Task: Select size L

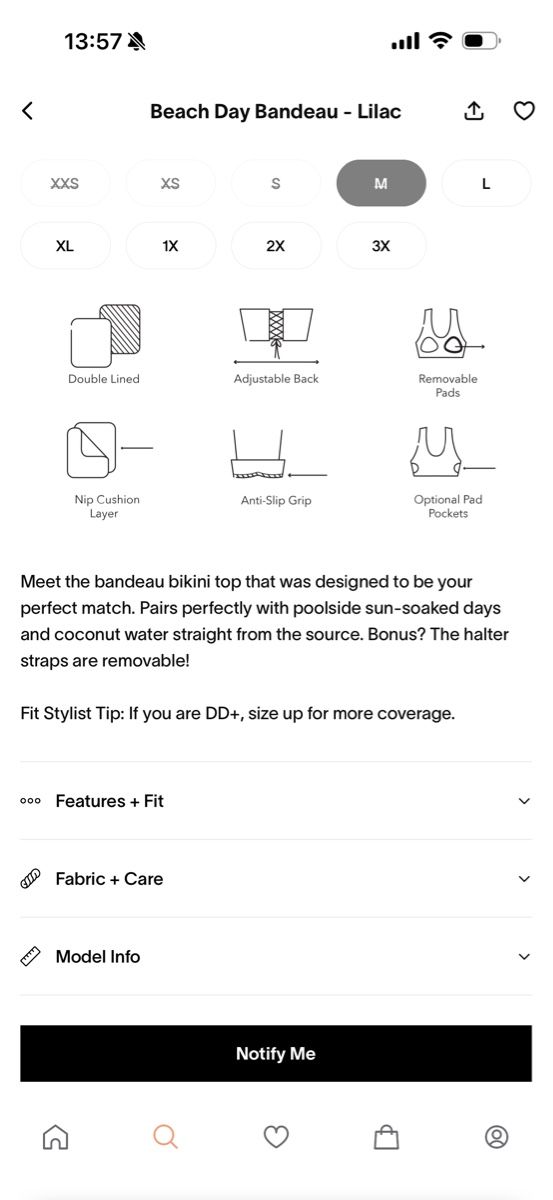Action: (486, 183)
